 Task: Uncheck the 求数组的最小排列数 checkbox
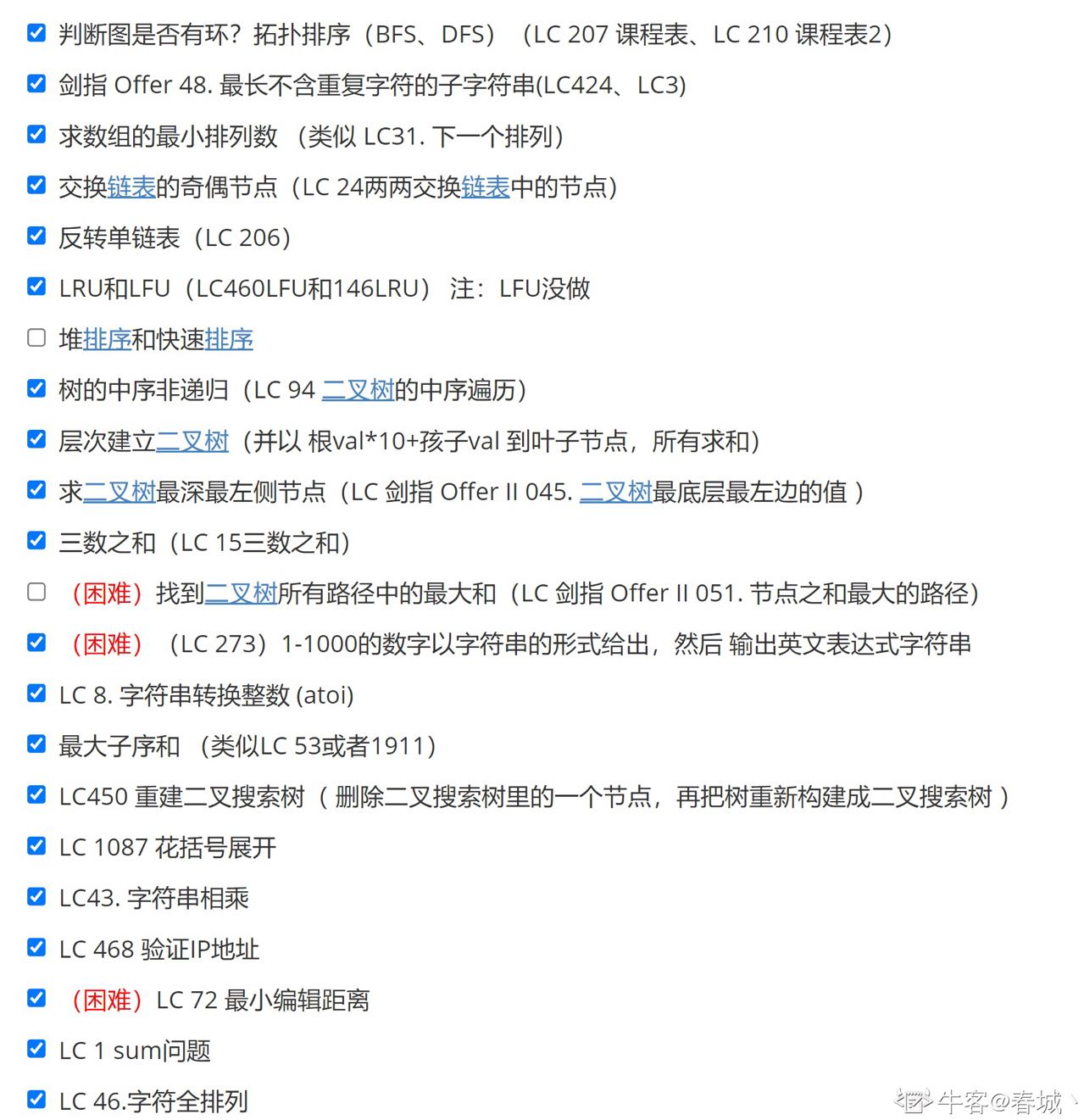[x=36, y=135]
